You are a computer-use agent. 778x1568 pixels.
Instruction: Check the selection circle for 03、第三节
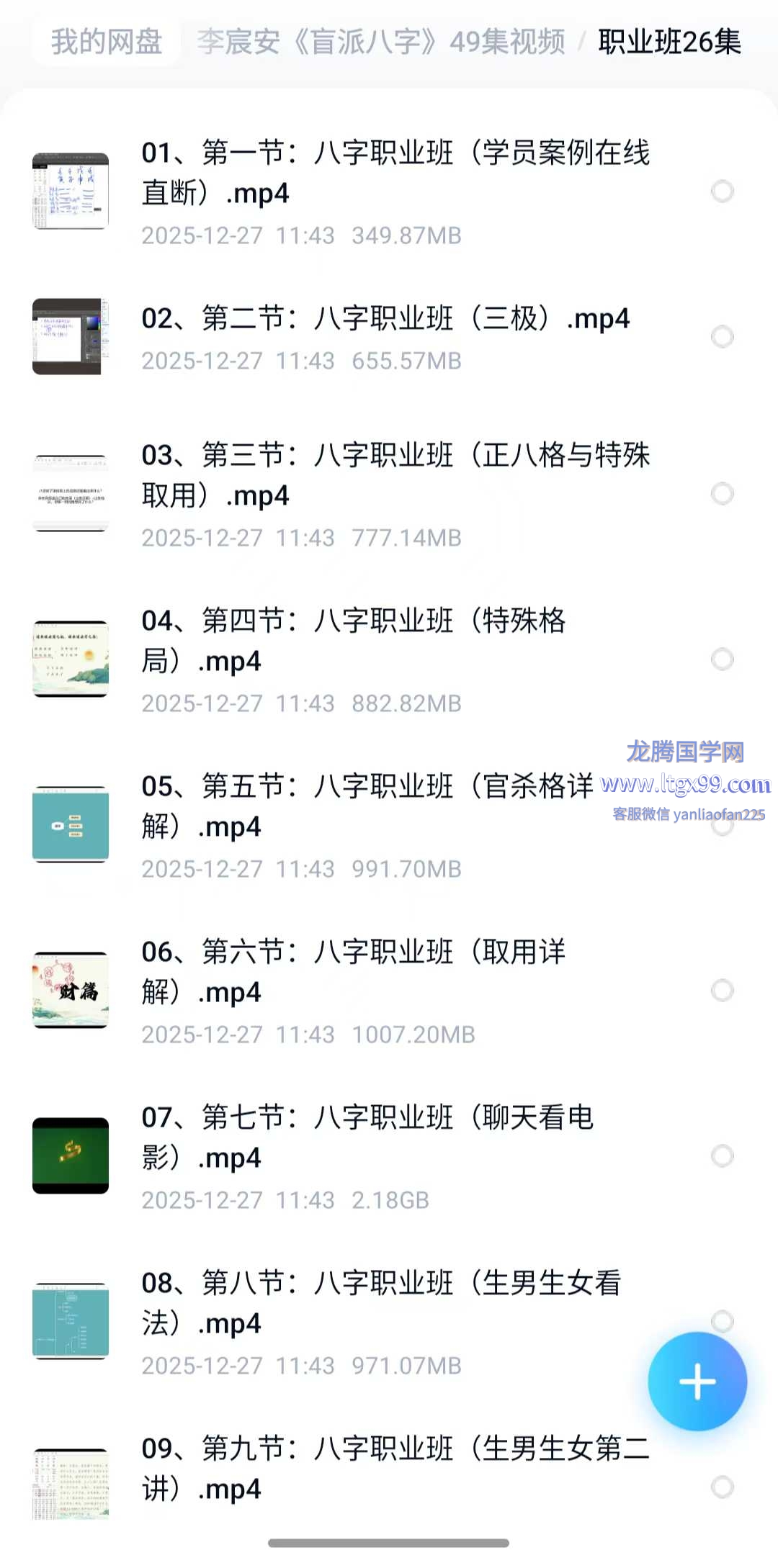pyautogui.click(x=722, y=494)
